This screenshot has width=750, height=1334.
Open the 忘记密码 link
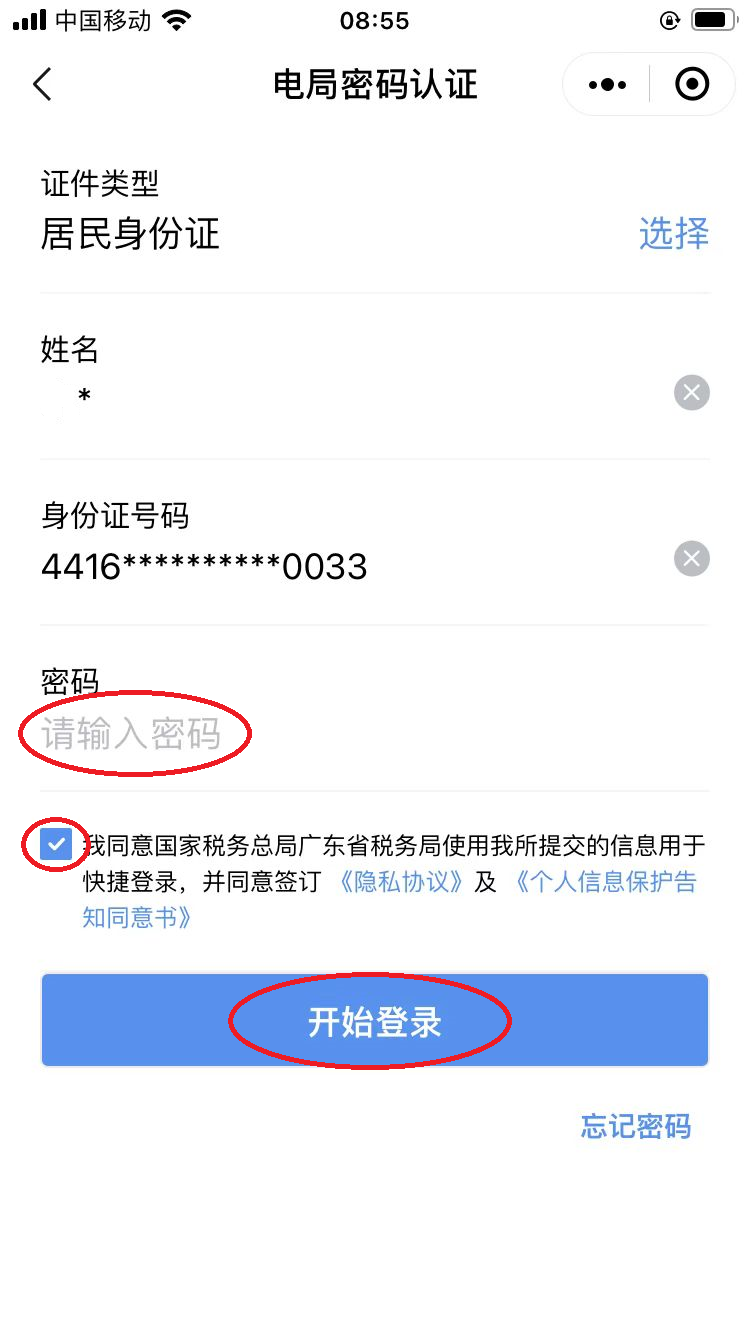tap(635, 1126)
